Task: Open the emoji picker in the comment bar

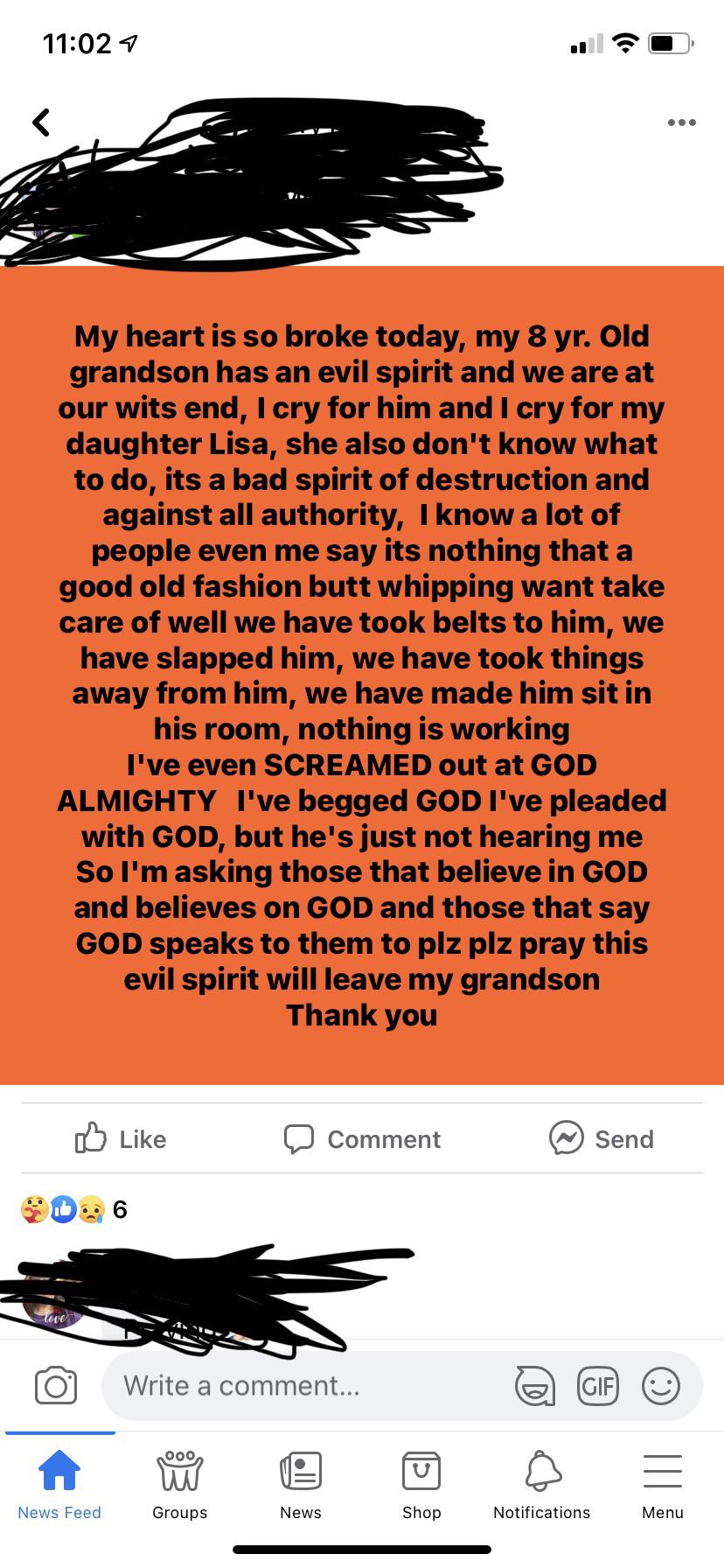Action: click(662, 1386)
